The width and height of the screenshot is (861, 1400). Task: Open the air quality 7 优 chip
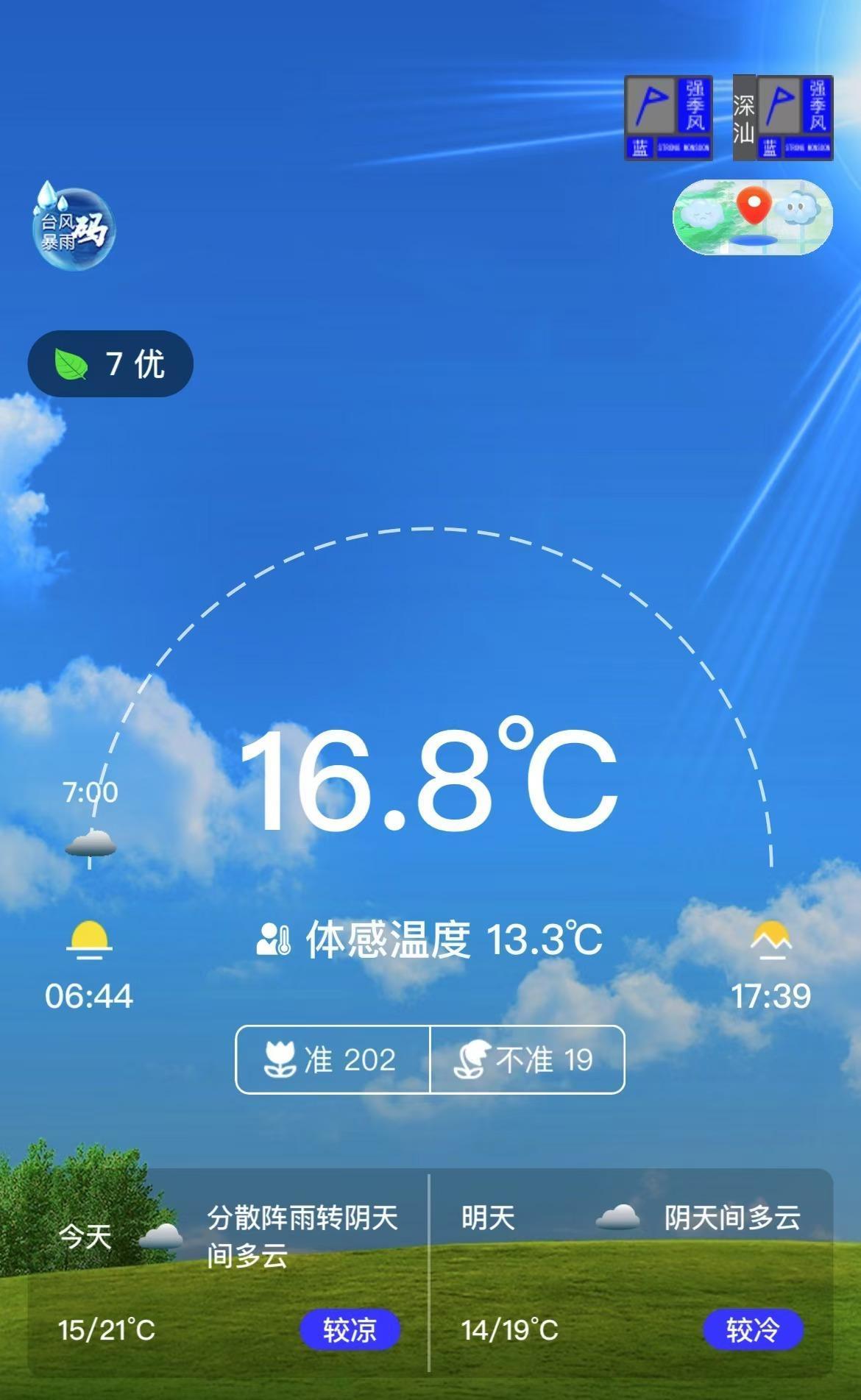click(110, 363)
